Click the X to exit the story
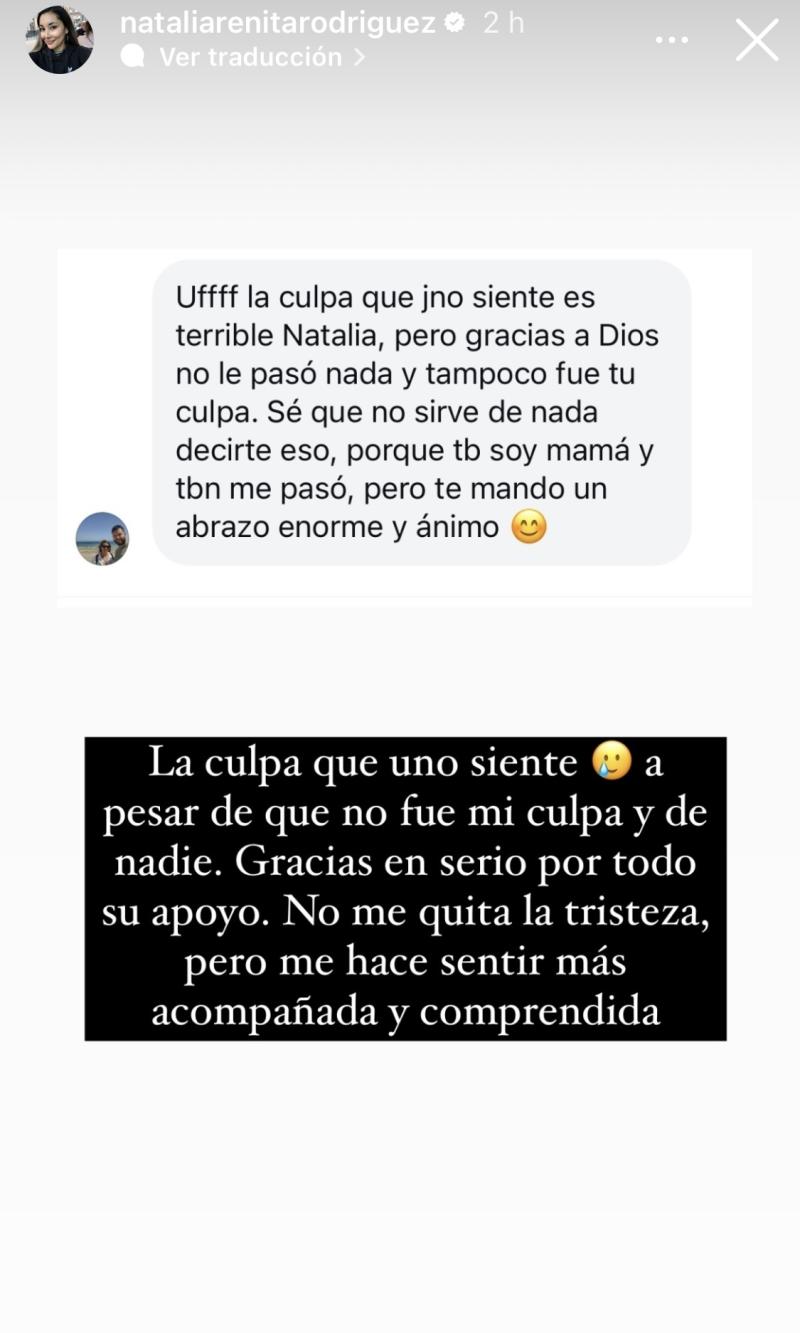The width and height of the screenshot is (800, 1333). 757,40
